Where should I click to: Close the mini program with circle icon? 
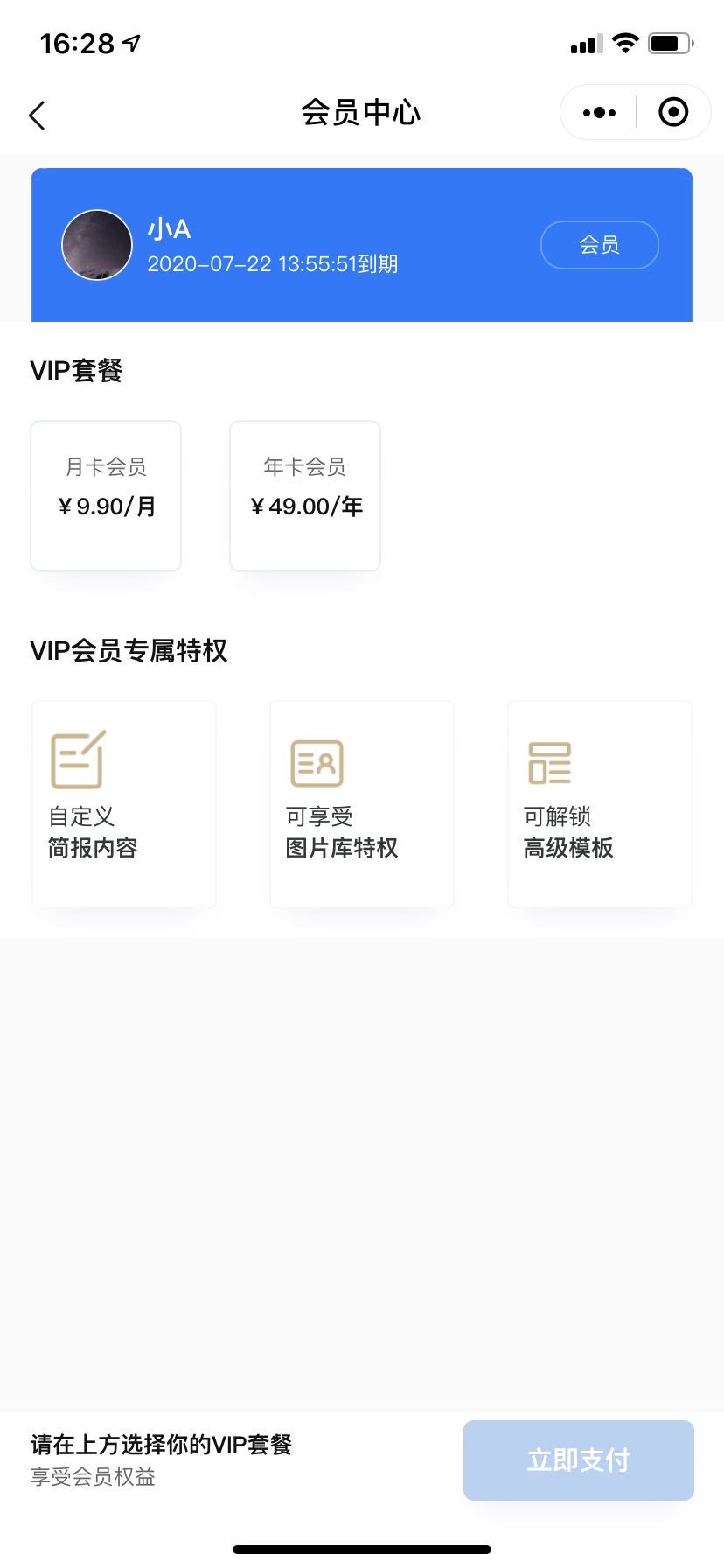pos(673,113)
